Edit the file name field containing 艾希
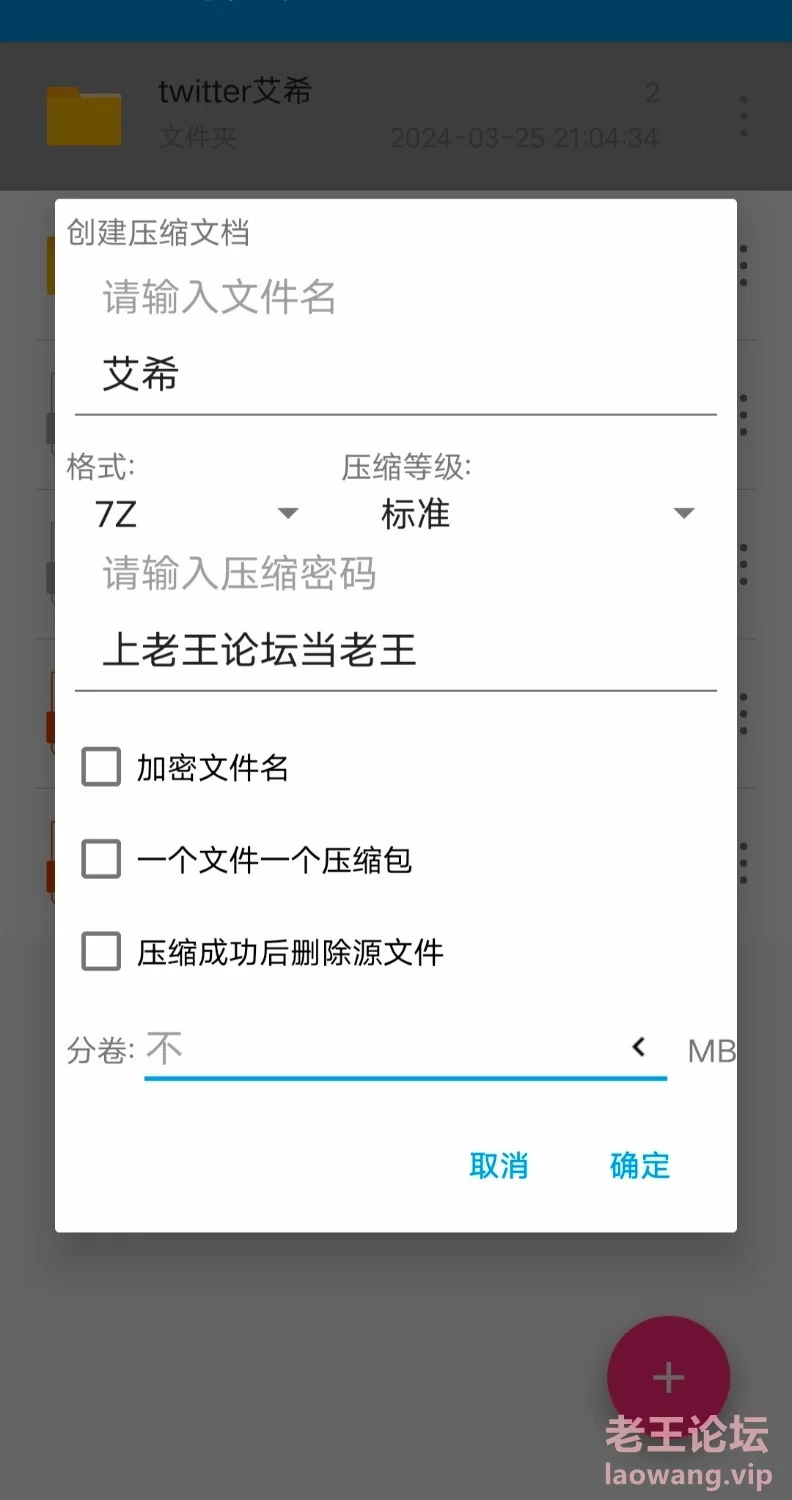This screenshot has width=792, height=1500. (x=395, y=376)
